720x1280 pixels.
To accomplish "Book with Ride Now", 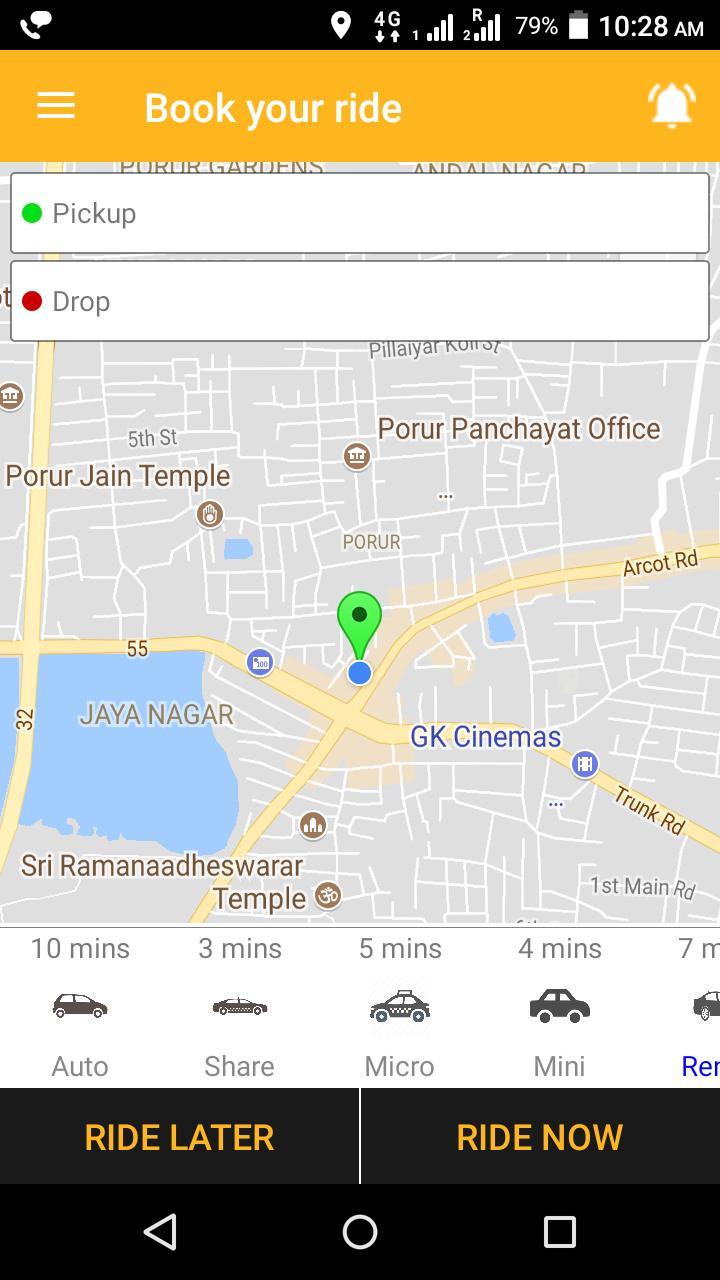I will [x=540, y=1137].
